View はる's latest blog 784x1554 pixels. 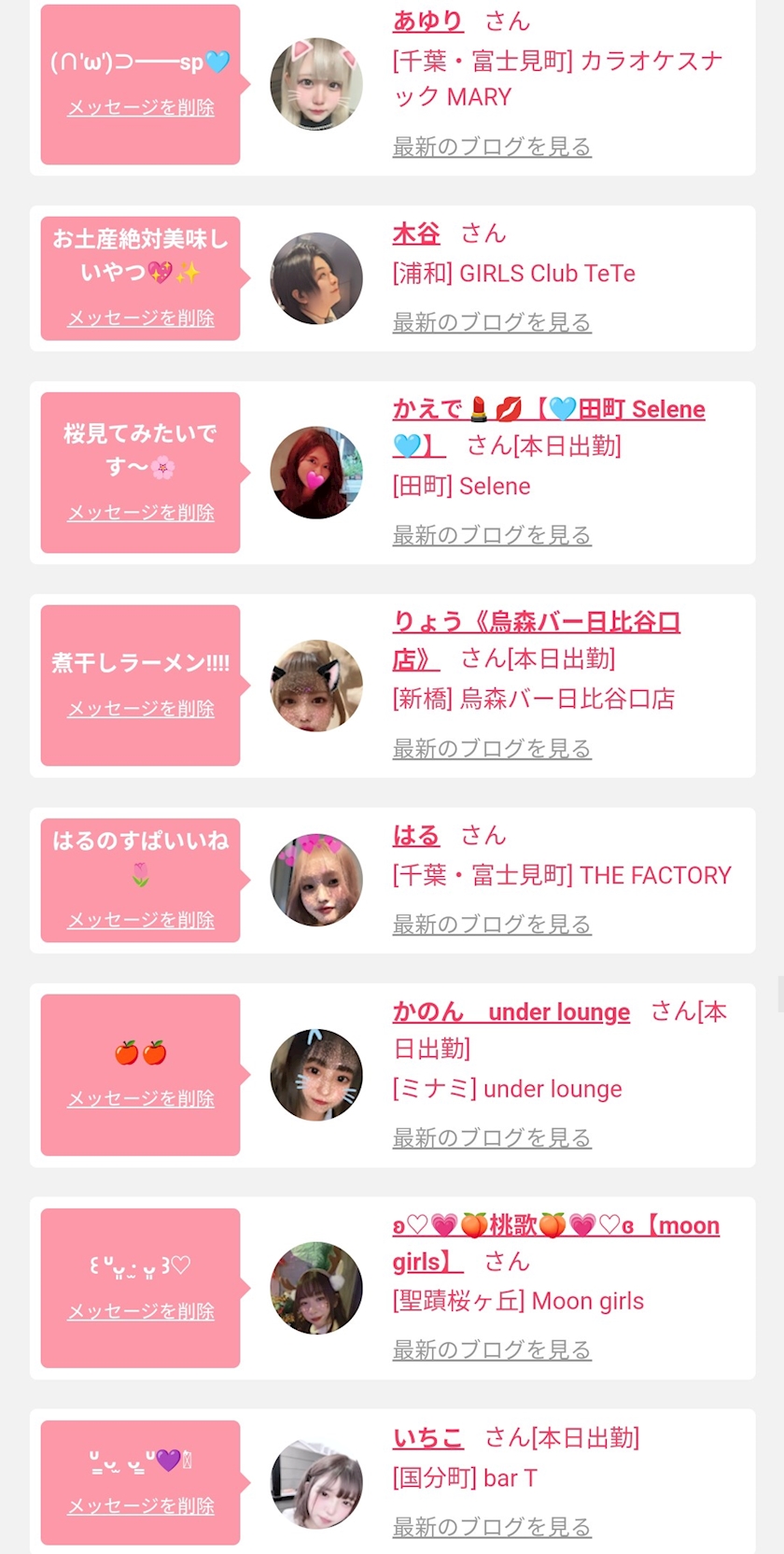click(492, 924)
